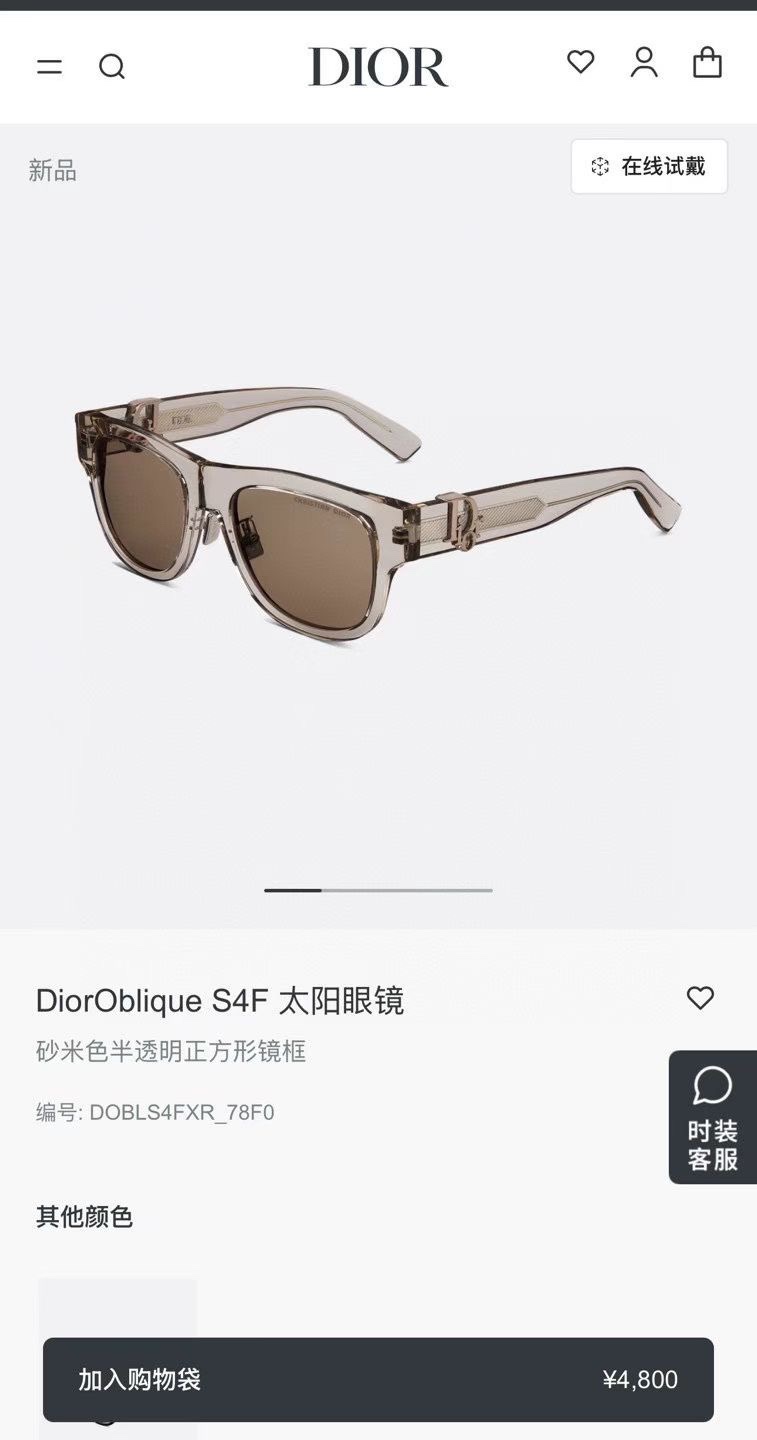The height and width of the screenshot is (1440, 757).
Task: Expand the 其他颜色 color options section
Action: tap(83, 1218)
